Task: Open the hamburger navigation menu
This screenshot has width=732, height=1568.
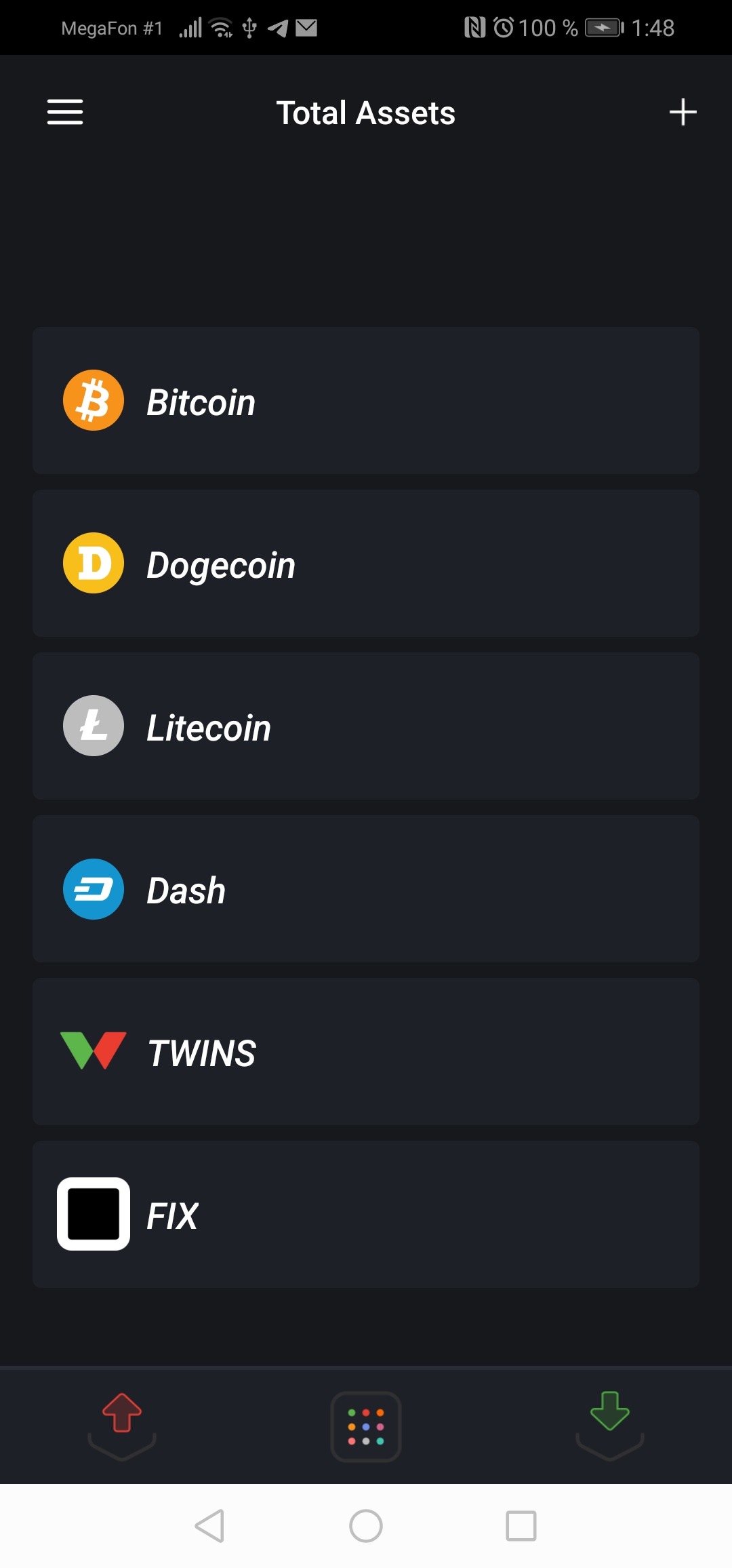Action: click(64, 112)
